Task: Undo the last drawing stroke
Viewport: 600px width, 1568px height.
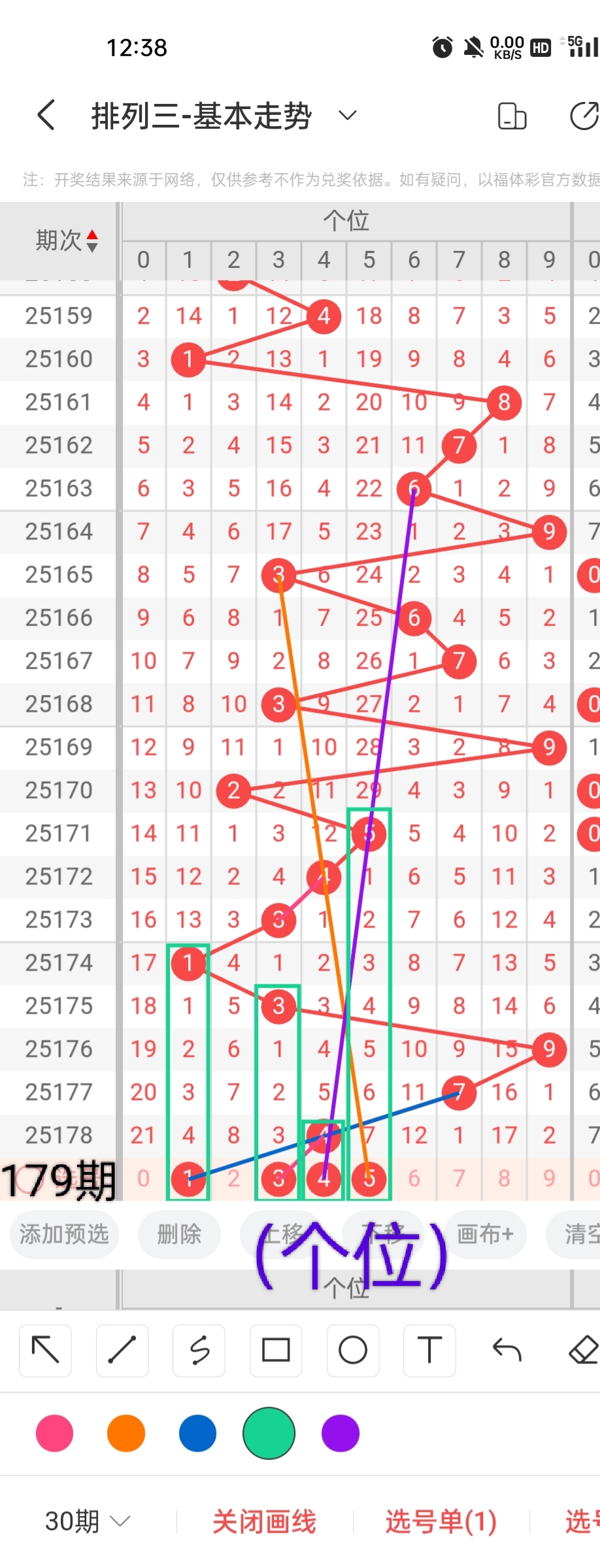Action: coord(507,1350)
